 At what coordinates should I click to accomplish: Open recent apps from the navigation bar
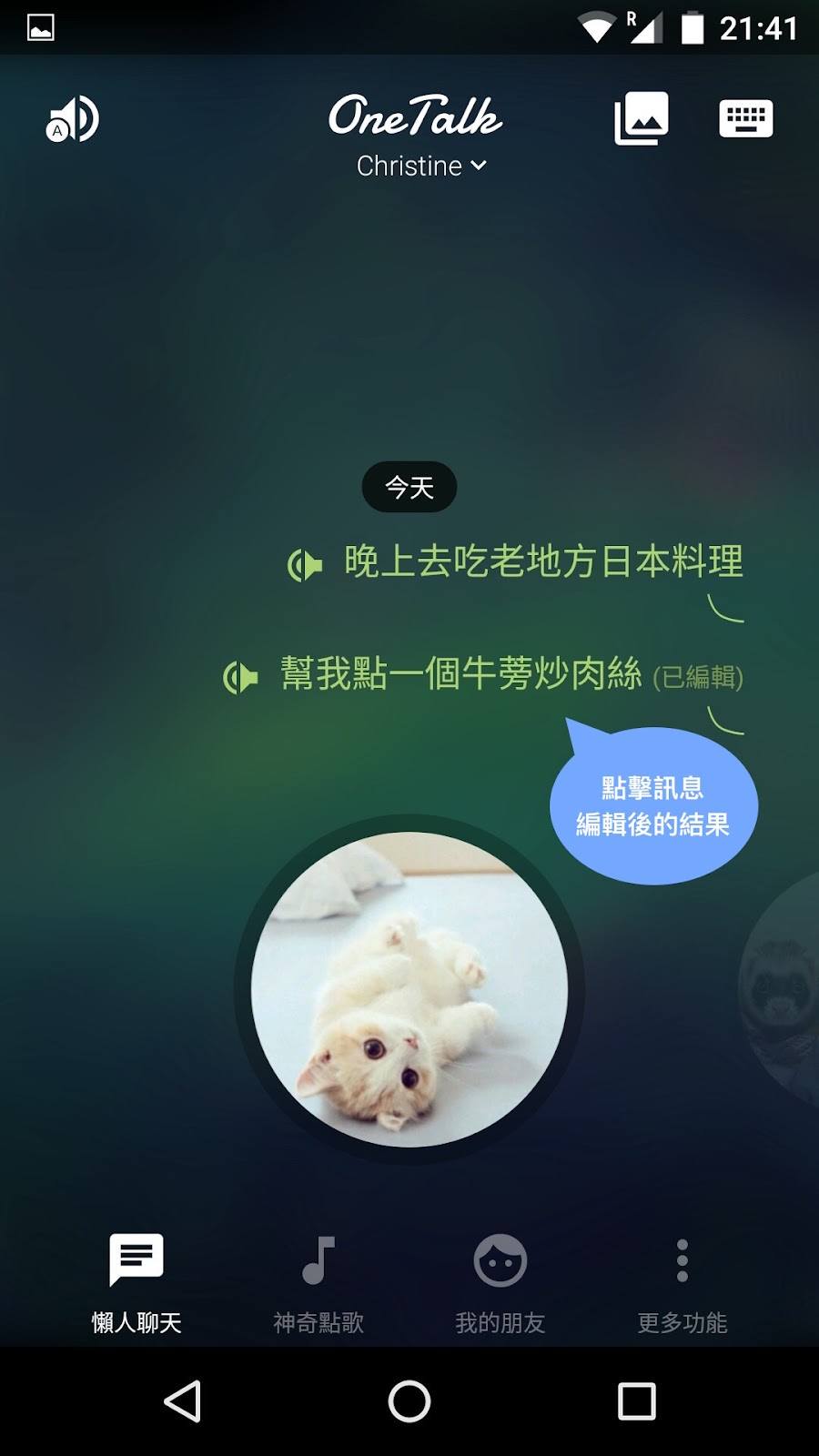point(637,1401)
